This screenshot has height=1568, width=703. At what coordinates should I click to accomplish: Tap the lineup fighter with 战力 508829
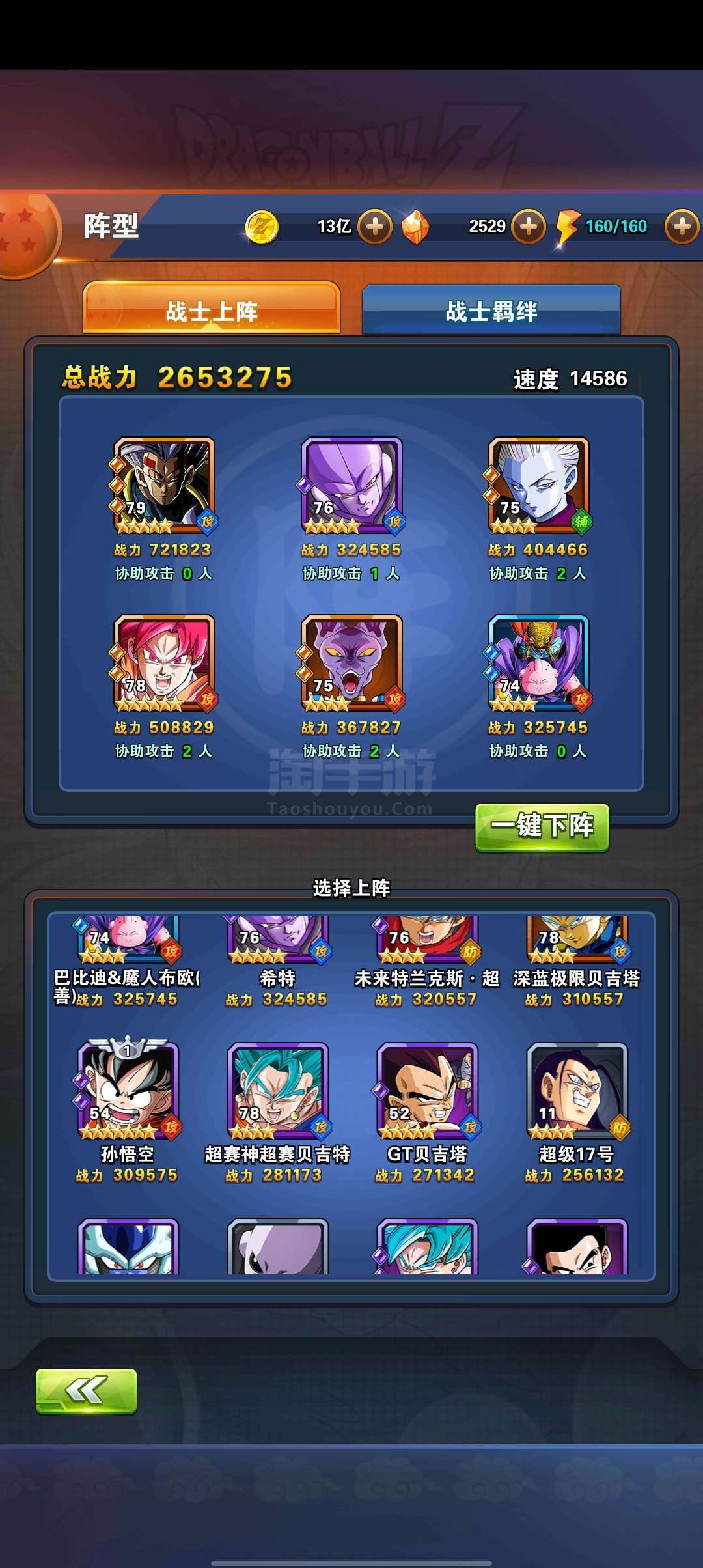[164, 663]
